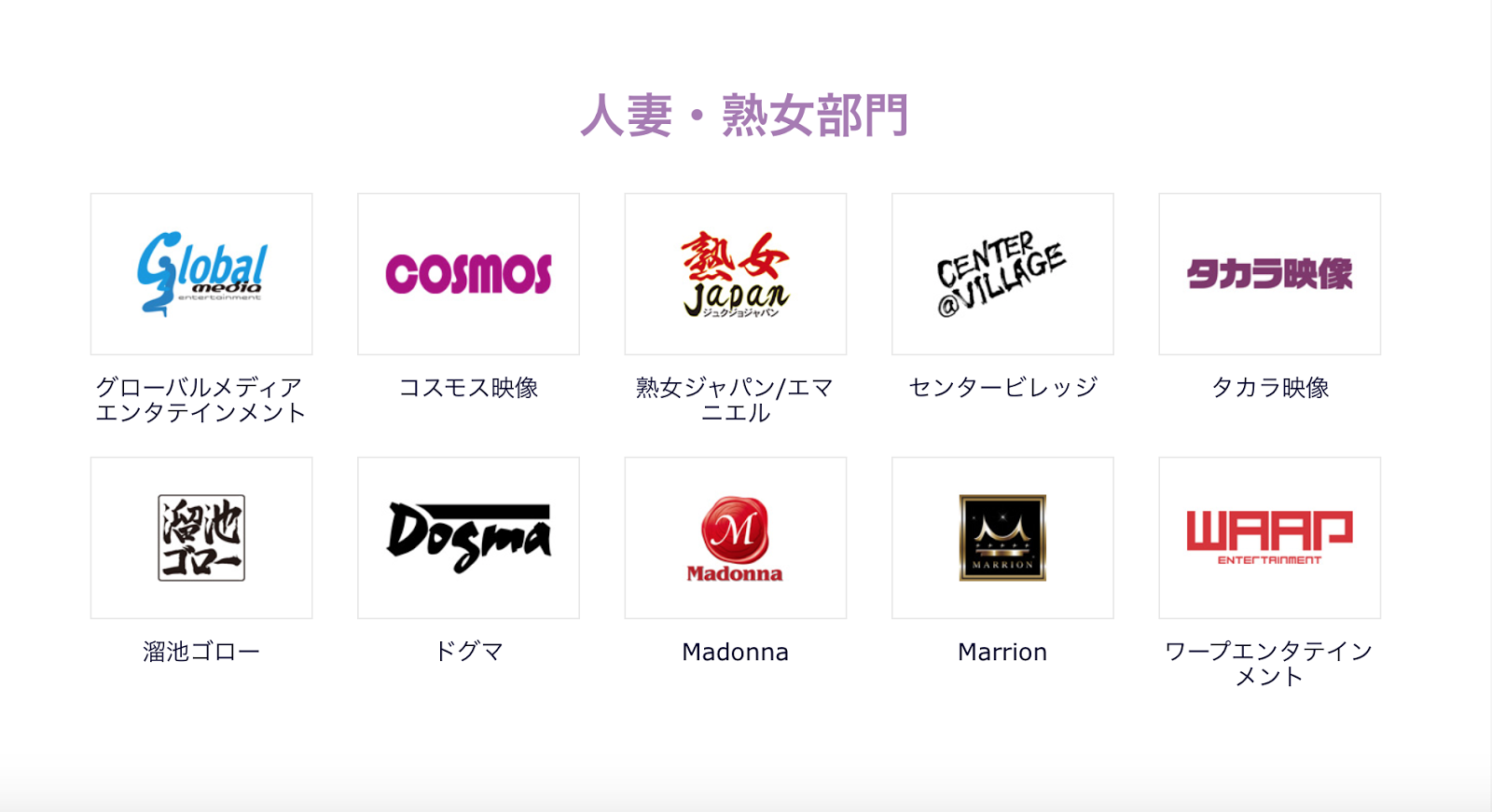The height and width of the screenshot is (812, 1492).
Task: Select the WAAP Entertainment tile
Action: (x=1269, y=538)
